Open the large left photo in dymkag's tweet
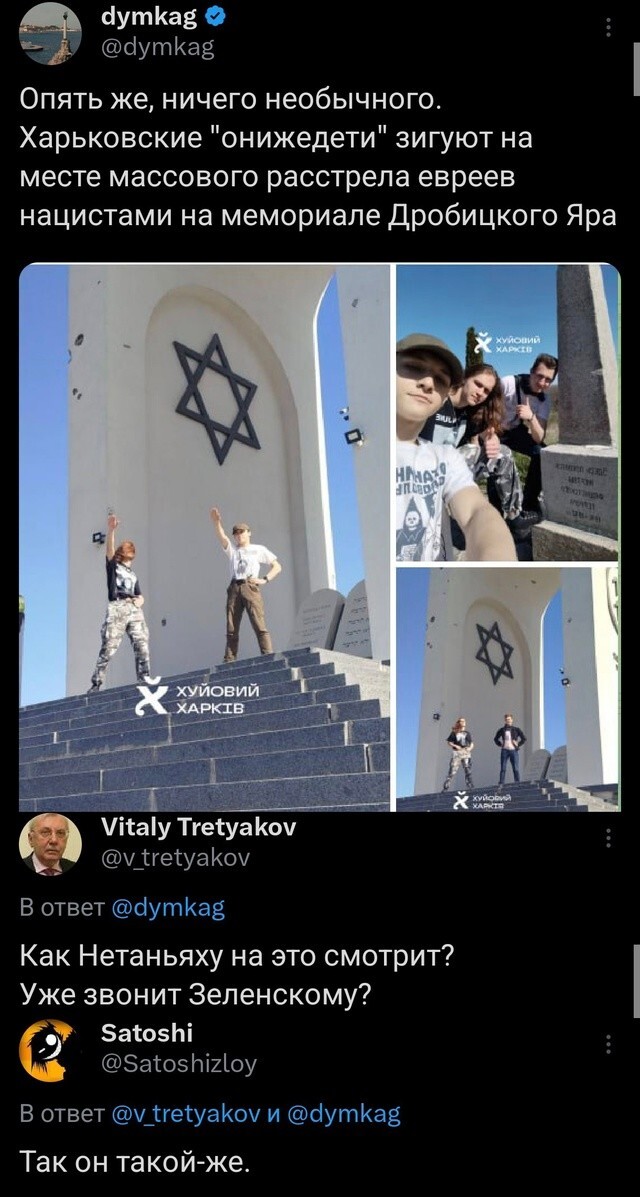This screenshot has height=1197, width=640. click(205, 537)
